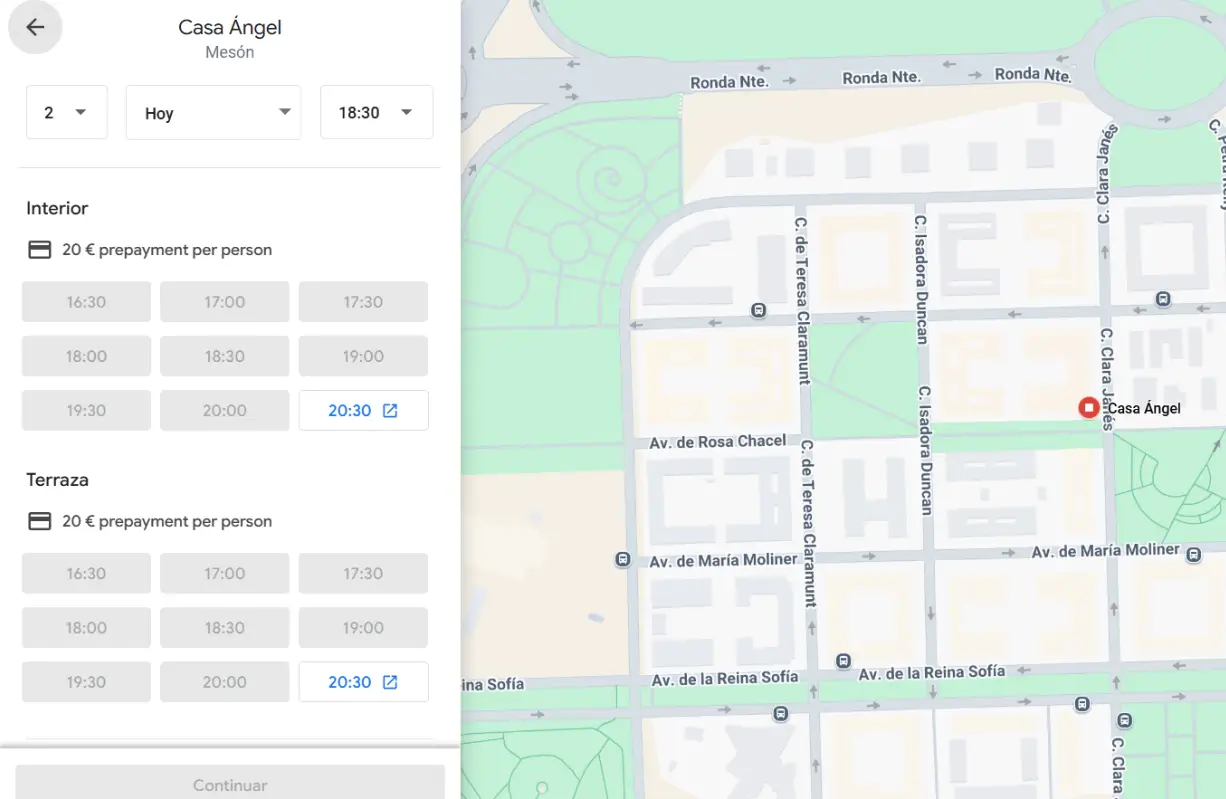Select the 20:30 slot under Interior
Image resolution: width=1226 pixels, height=799 pixels.
(363, 411)
